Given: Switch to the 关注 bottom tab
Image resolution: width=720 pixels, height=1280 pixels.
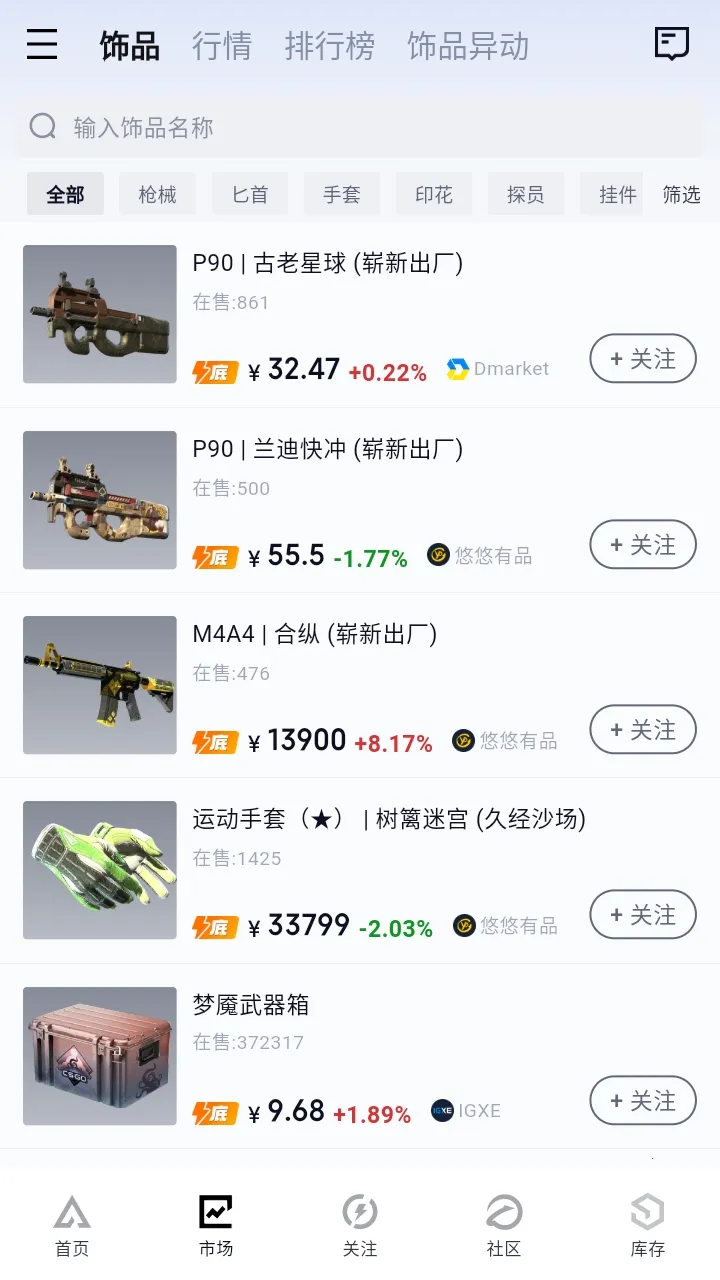Looking at the screenshot, I should [360, 1226].
